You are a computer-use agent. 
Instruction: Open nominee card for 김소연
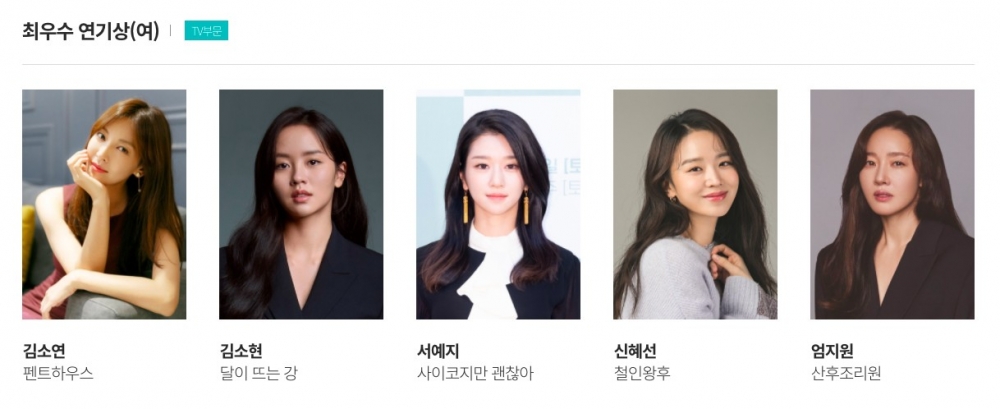(104, 205)
